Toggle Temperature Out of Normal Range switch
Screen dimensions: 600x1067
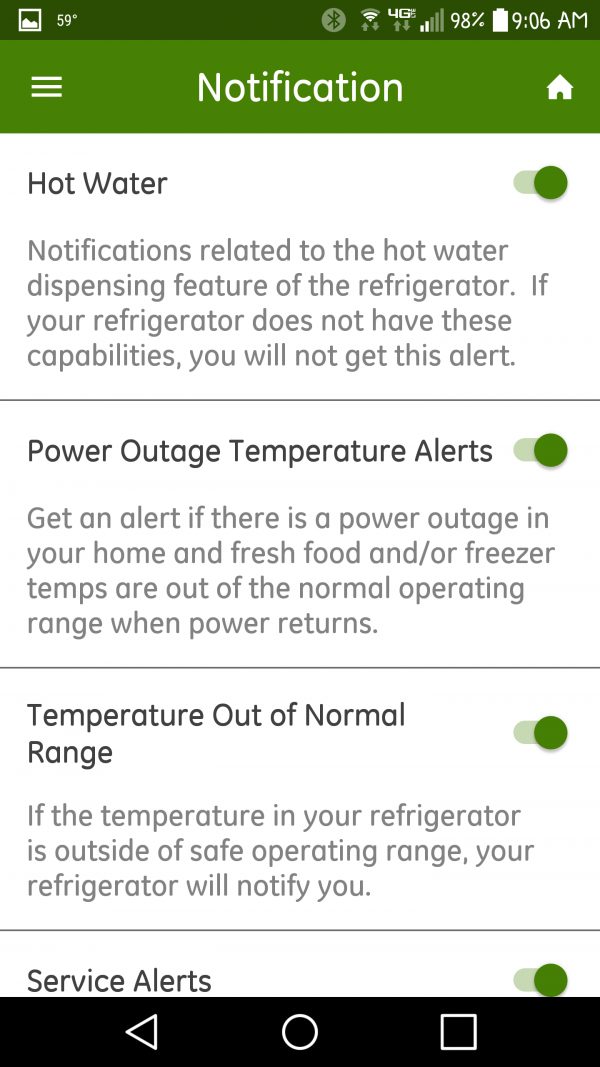(x=541, y=733)
